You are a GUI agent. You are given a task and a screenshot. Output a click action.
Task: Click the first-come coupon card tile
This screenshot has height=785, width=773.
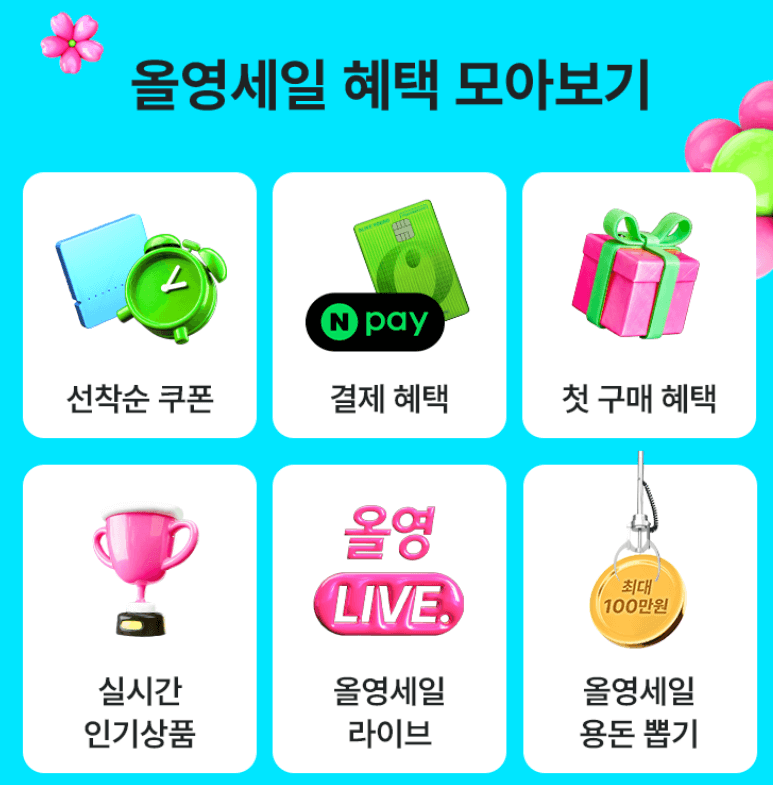pyautogui.click(x=139, y=300)
